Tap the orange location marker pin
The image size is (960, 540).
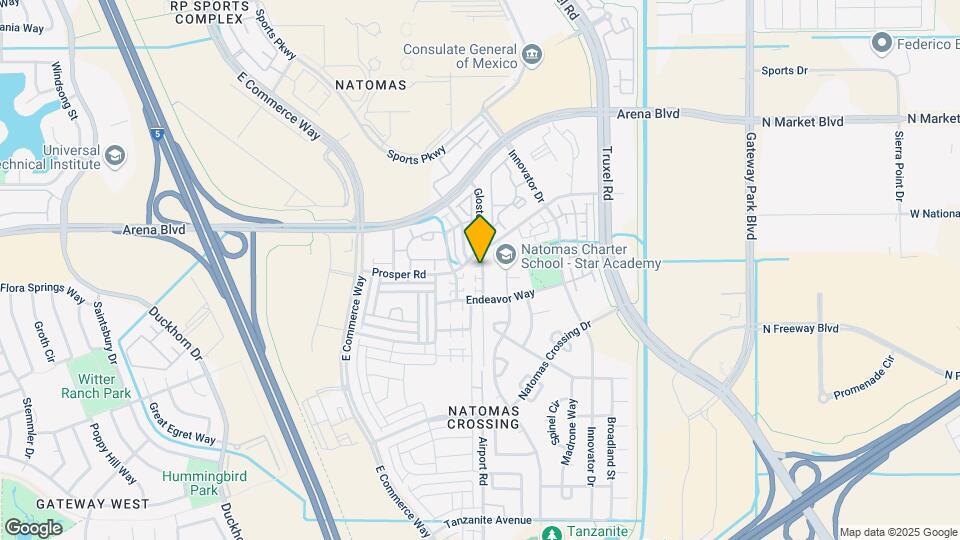pos(480,240)
